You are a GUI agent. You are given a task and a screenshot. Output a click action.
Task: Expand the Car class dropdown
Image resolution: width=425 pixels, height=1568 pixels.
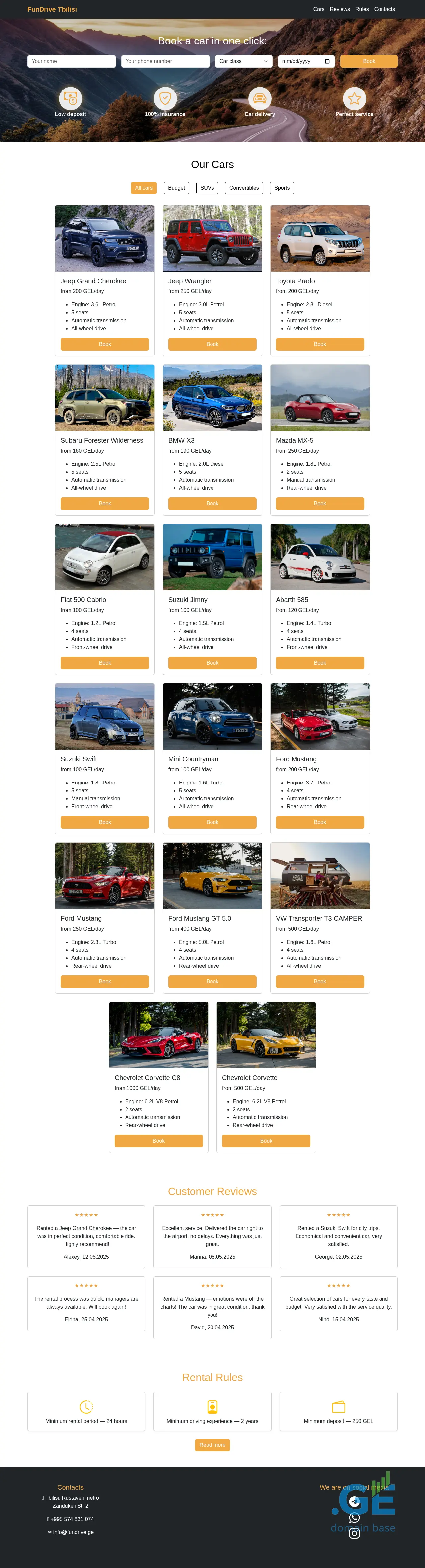(x=244, y=61)
